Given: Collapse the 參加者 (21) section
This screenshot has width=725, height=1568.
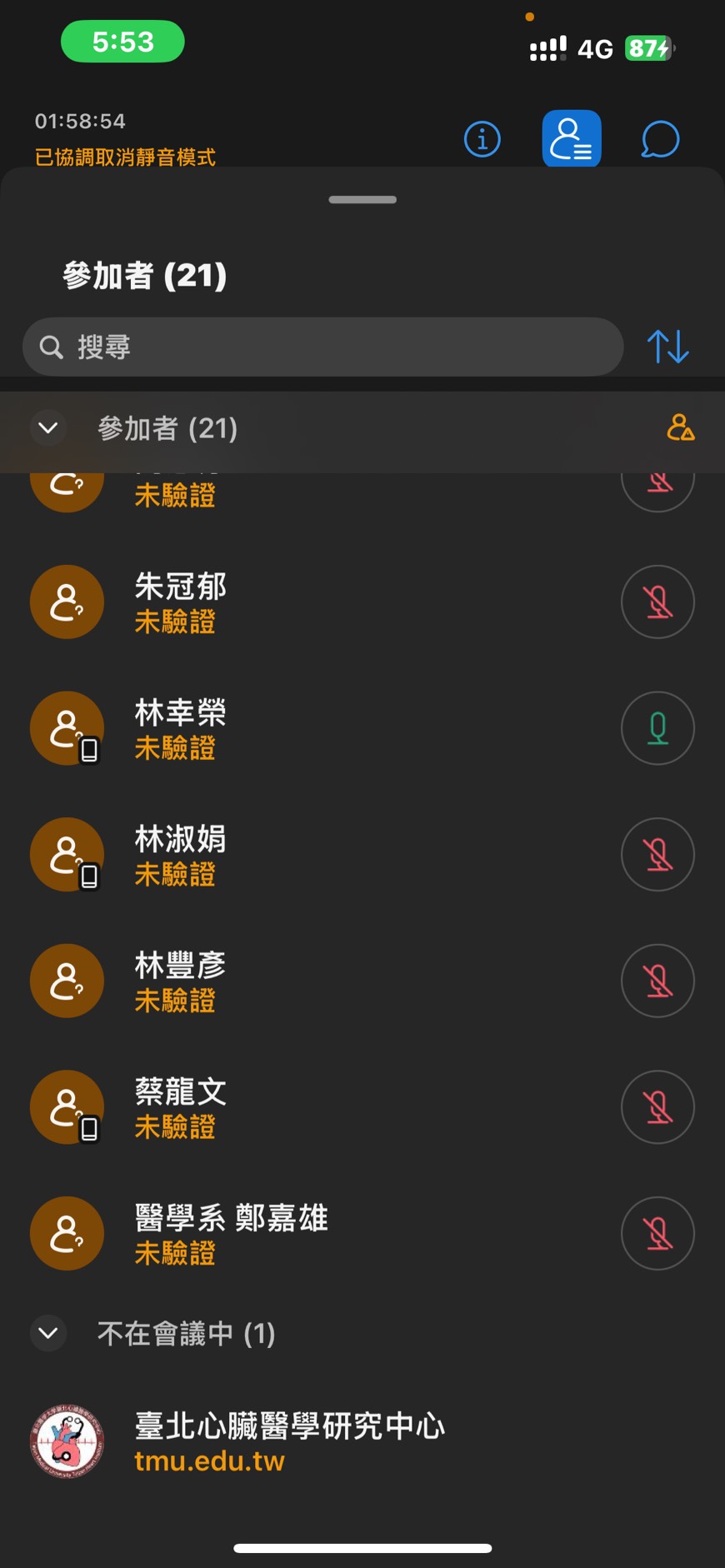Looking at the screenshot, I should tap(48, 428).
